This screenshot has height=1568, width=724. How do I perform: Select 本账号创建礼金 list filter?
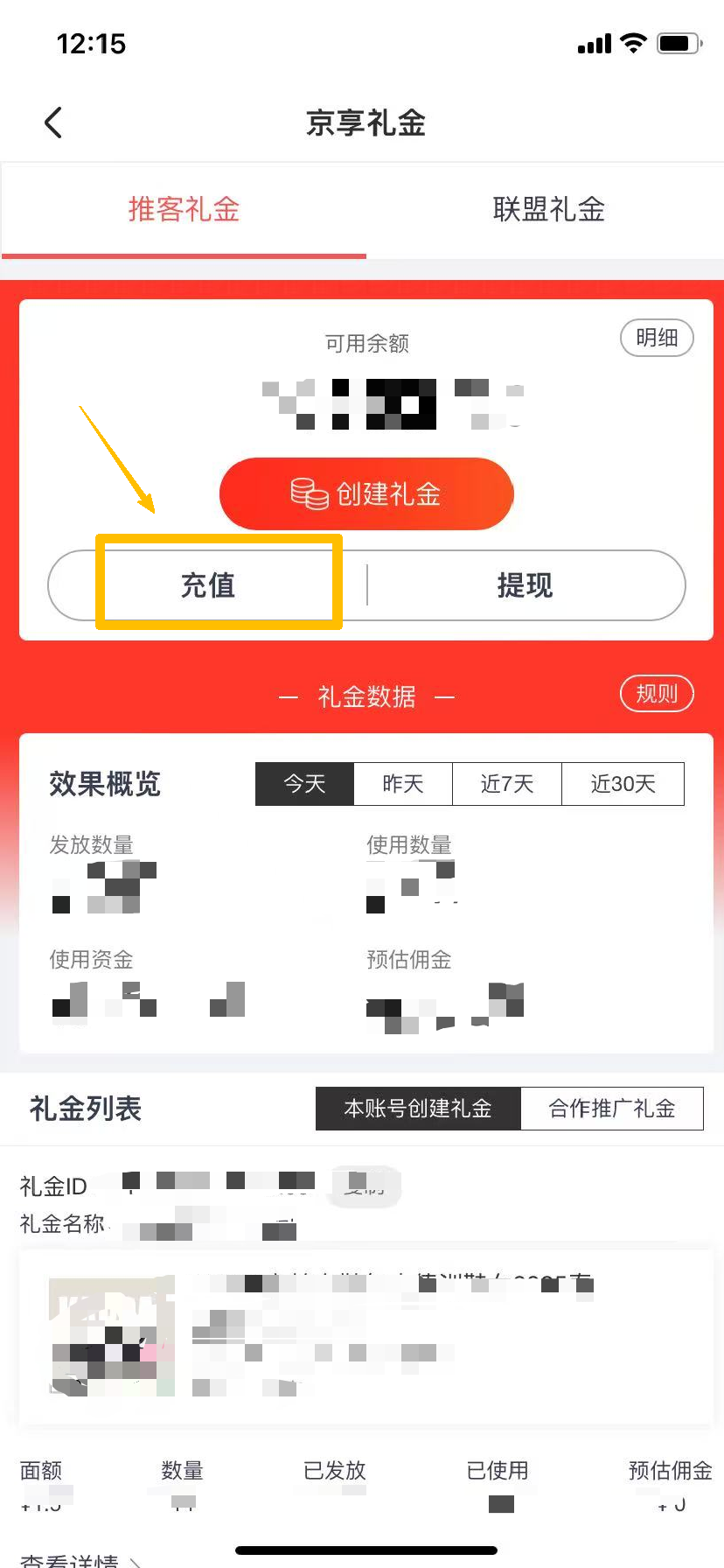(418, 1109)
